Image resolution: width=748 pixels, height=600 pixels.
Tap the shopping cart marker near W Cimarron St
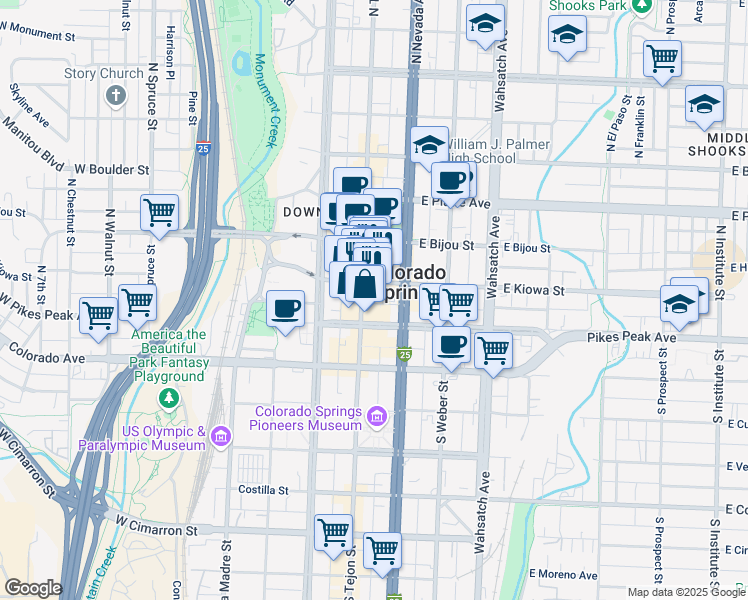pyautogui.click(x=334, y=533)
